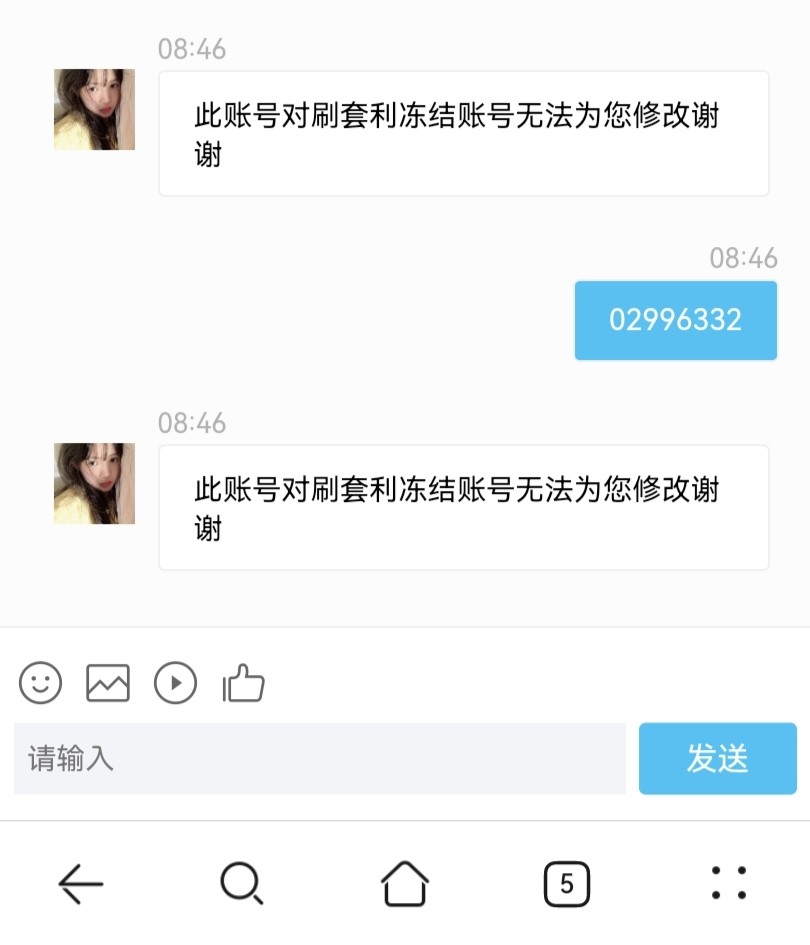This screenshot has height=945, width=810.
Task: Send a thumbs-up like
Action: 243,683
